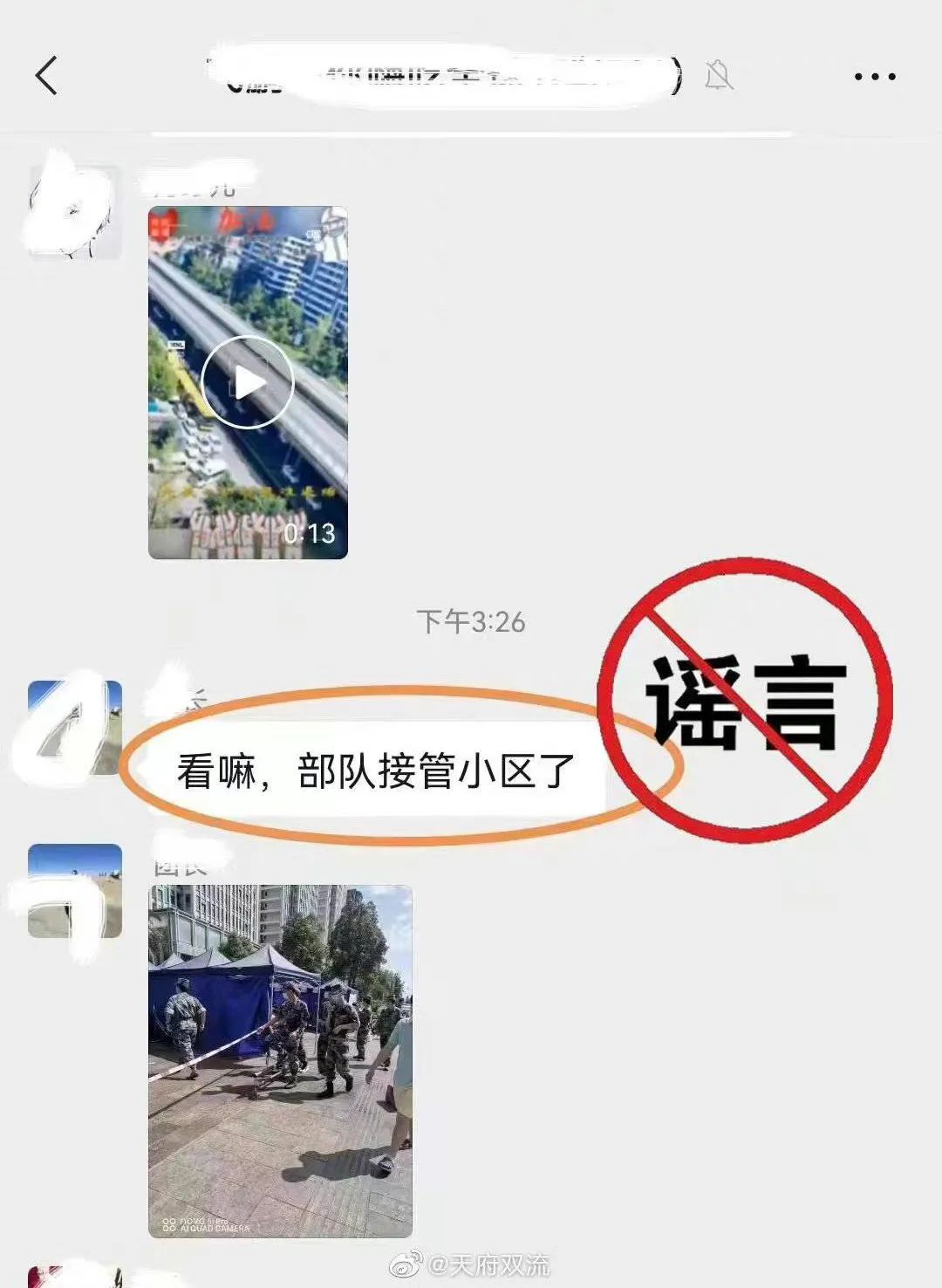
Task: Open the photo of soldiers by tents
Action: tap(280, 1060)
